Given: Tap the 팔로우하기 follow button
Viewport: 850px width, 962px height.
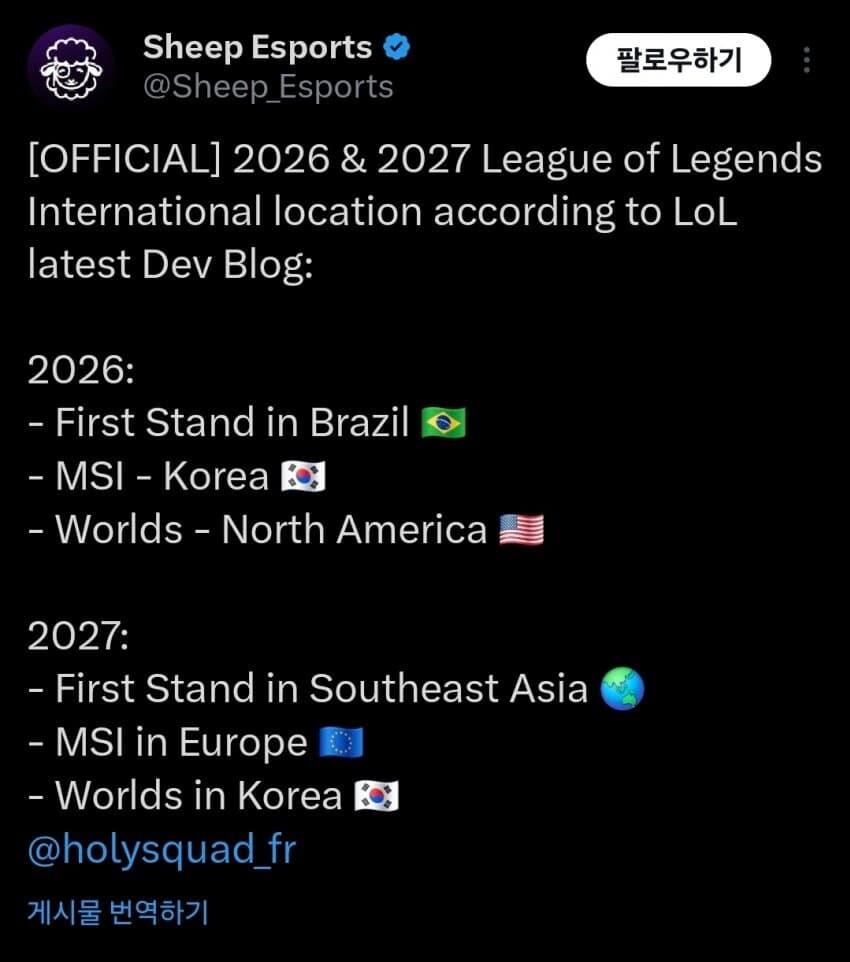Looking at the screenshot, I should 678,60.
